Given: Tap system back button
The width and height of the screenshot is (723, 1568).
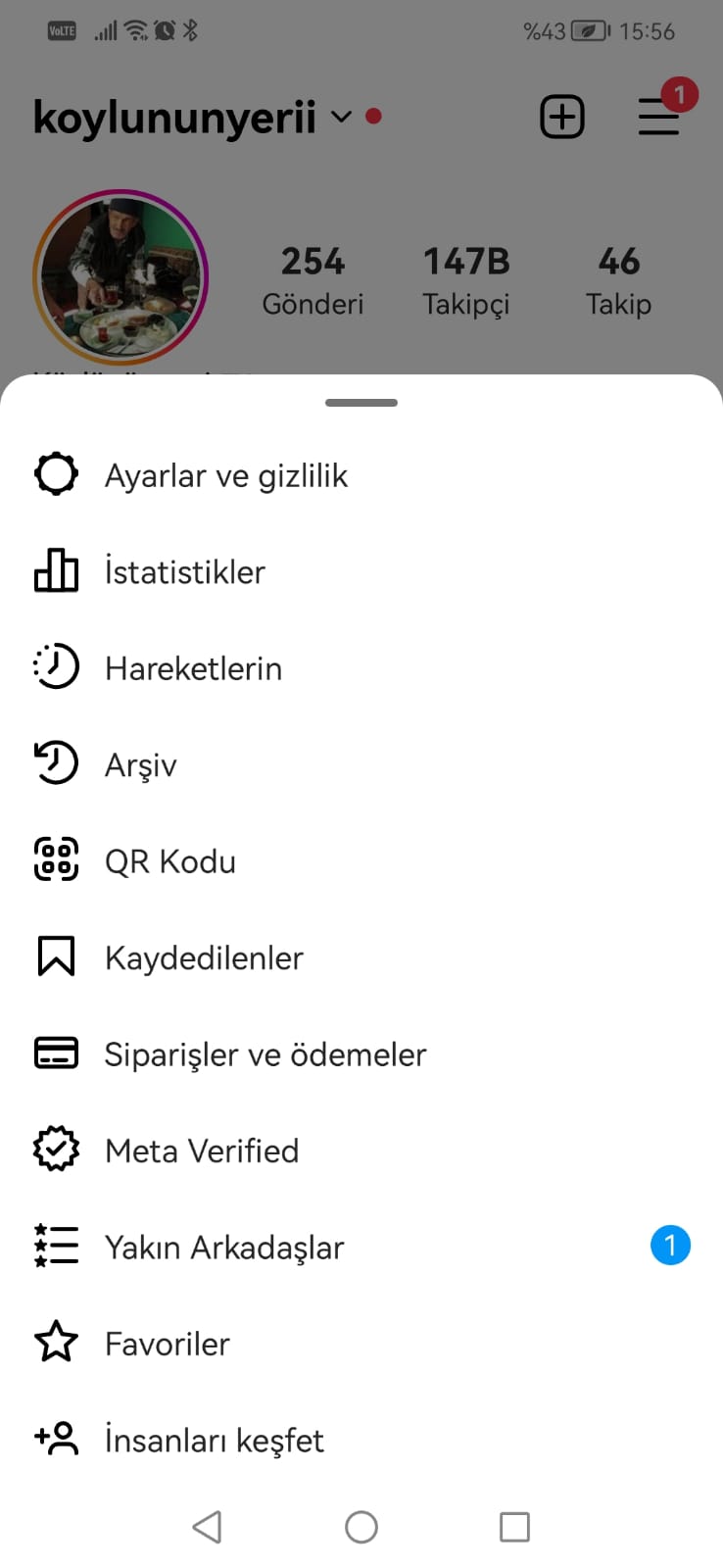Looking at the screenshot, I should [207, 1527].
